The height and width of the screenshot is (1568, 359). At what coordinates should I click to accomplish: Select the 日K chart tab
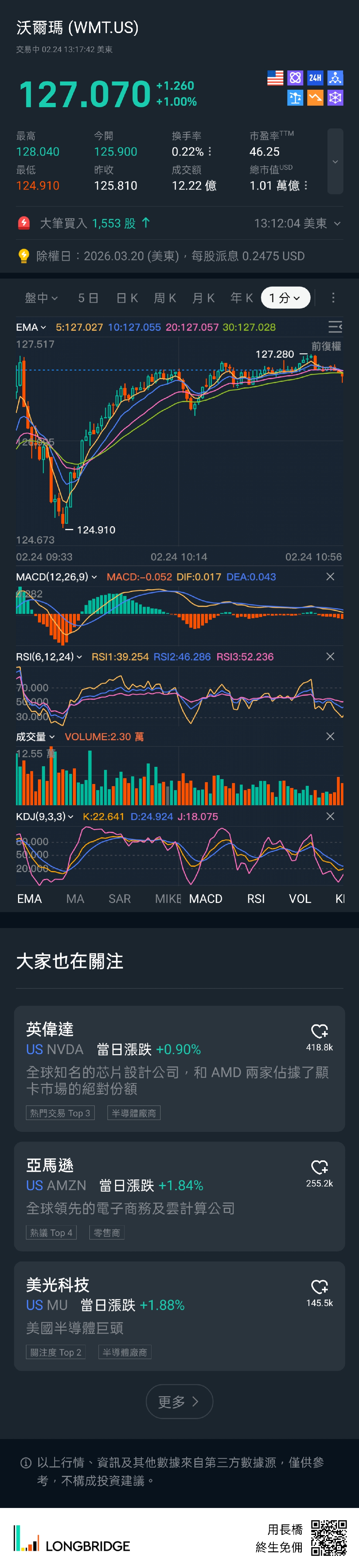pos(127,298)
